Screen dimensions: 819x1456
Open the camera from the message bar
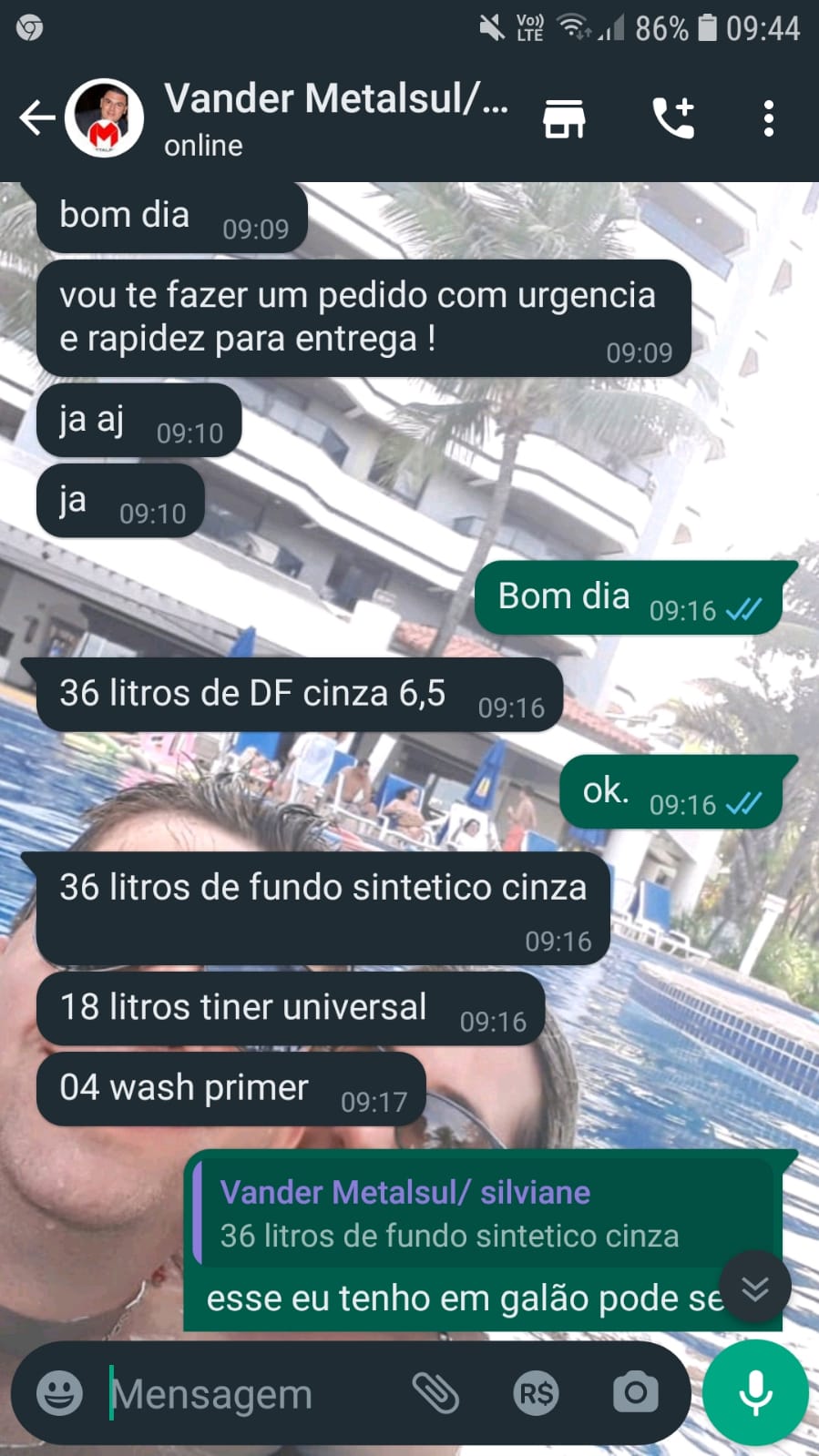[x=635, y=1392]
